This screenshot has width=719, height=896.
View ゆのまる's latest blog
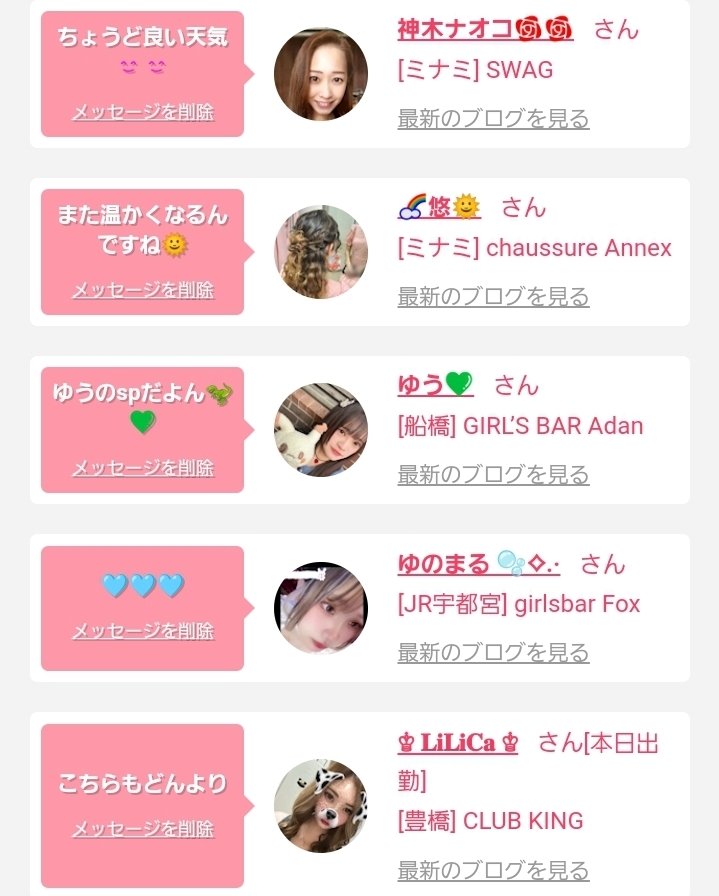[493, 653]
